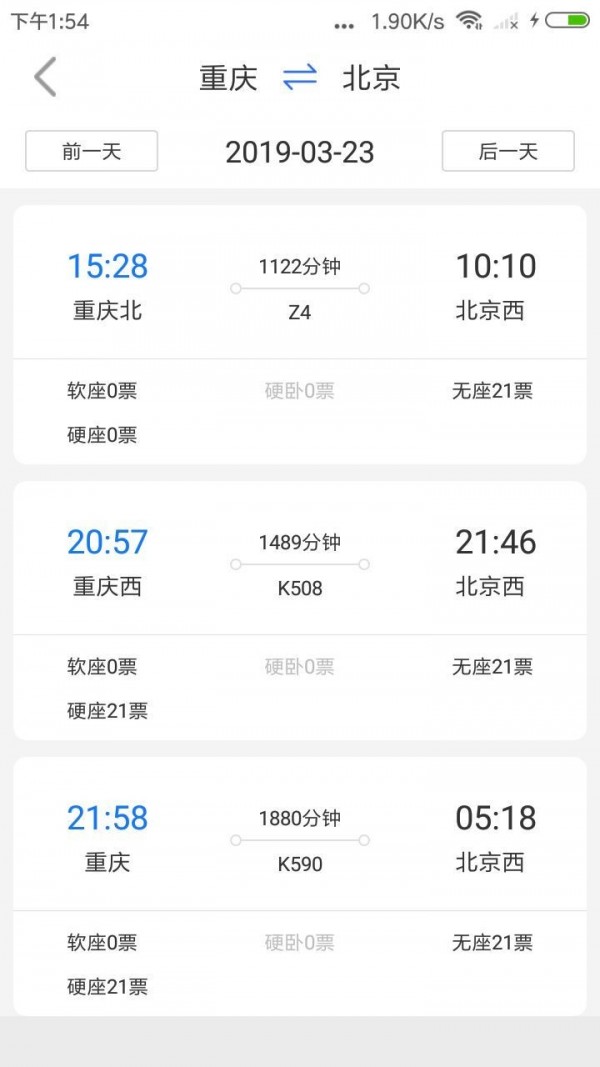The height and width of the screenshot is (1067, 600).
Task: Tap the 后一天 next day button
Action: [508, 151]
